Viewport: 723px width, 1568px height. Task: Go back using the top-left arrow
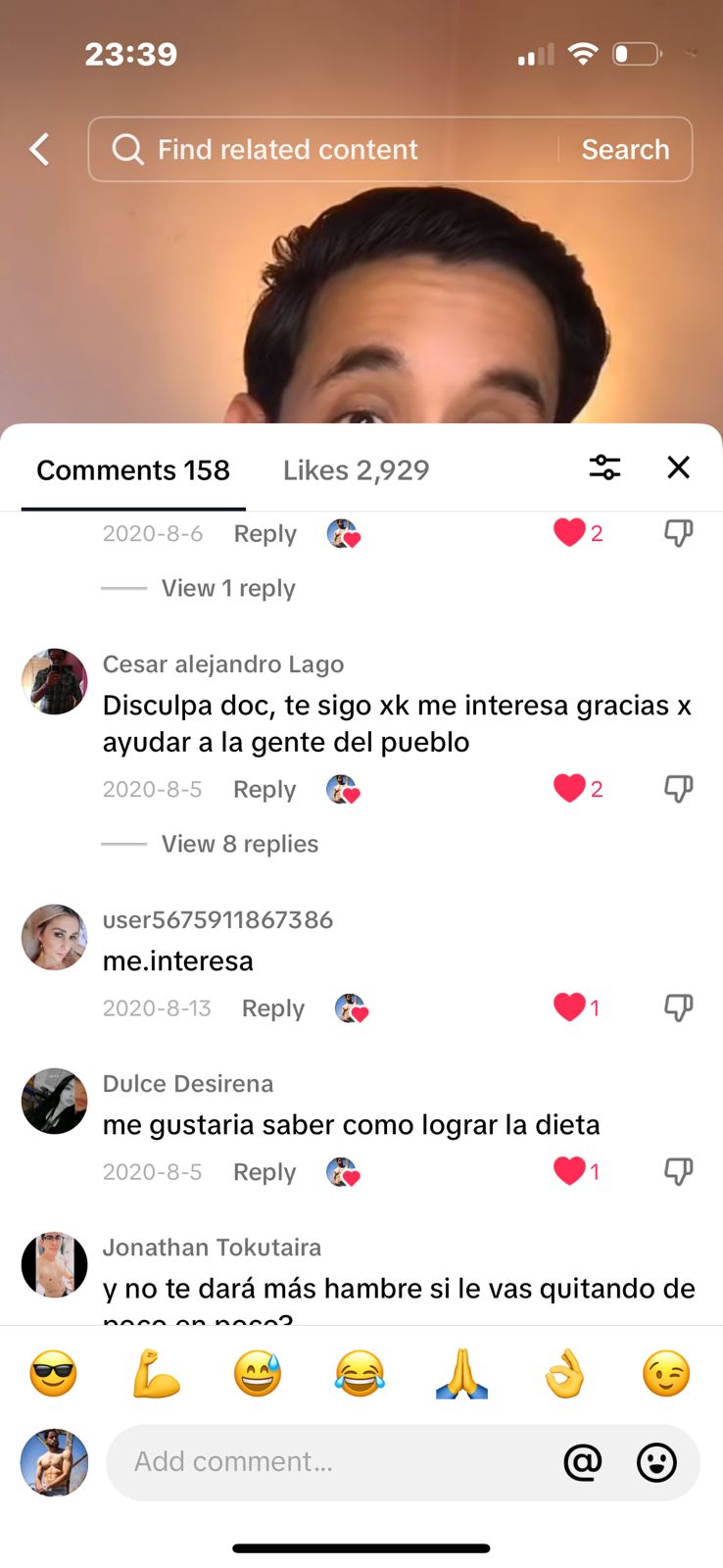tap(39, 149)
